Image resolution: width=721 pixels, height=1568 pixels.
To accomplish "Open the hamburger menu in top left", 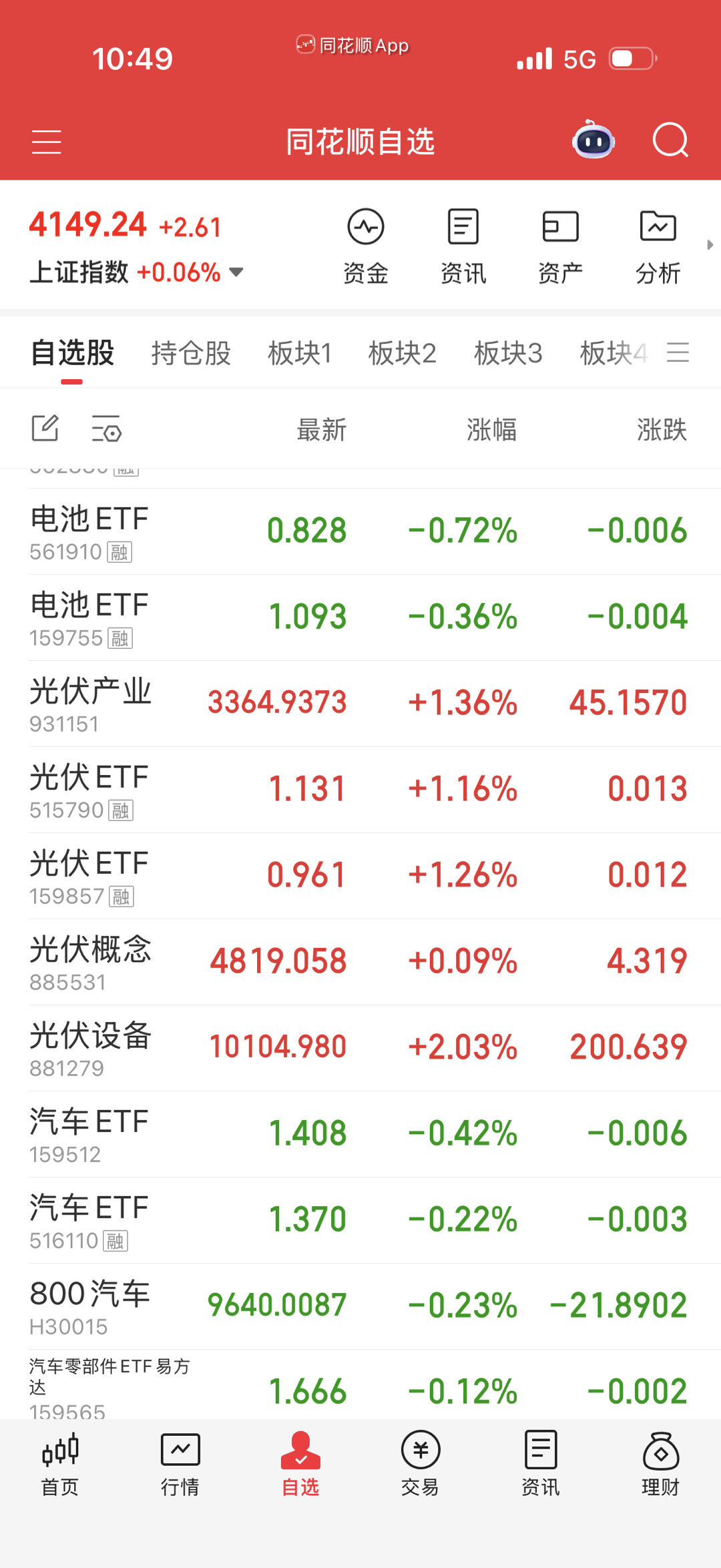I will click(x=47, y=141).
